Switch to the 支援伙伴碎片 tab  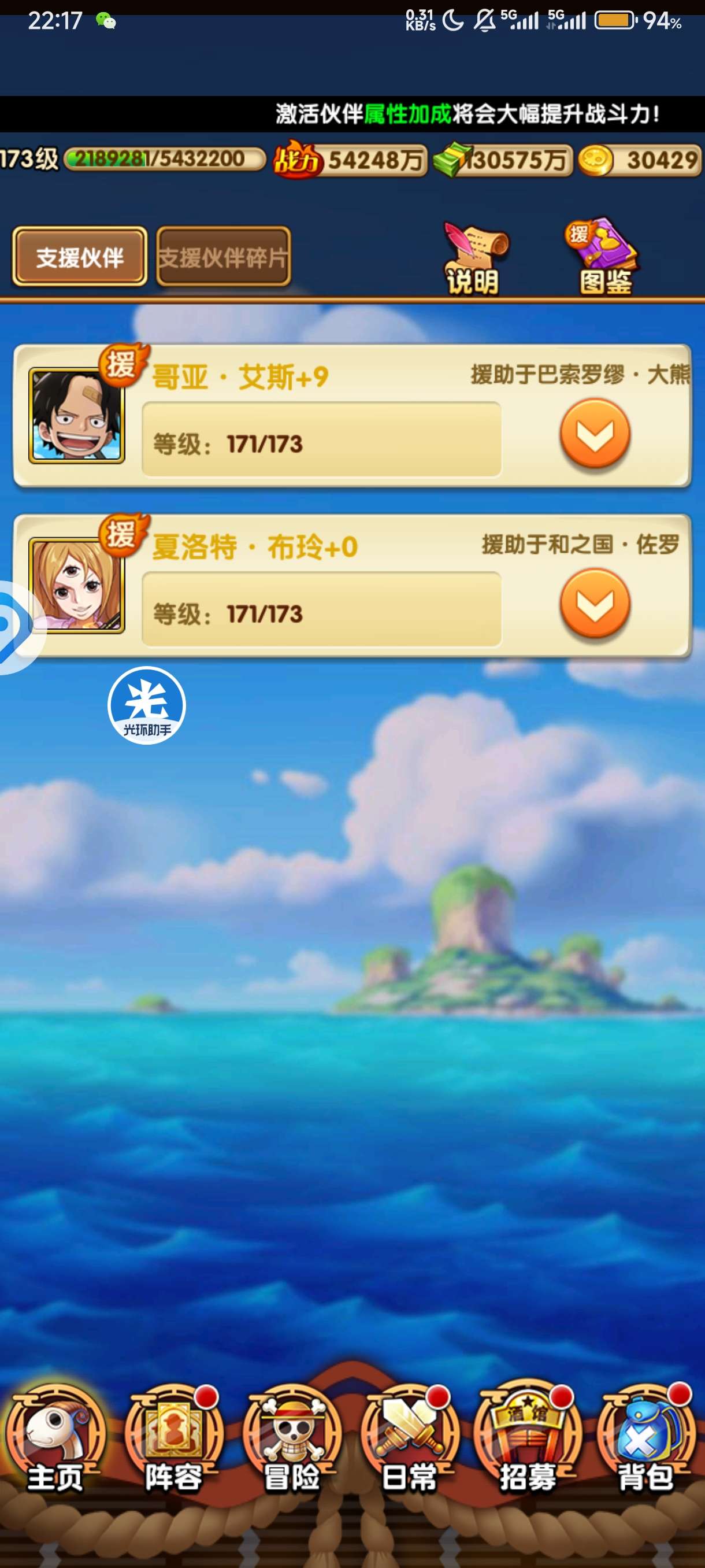point(222,257)
